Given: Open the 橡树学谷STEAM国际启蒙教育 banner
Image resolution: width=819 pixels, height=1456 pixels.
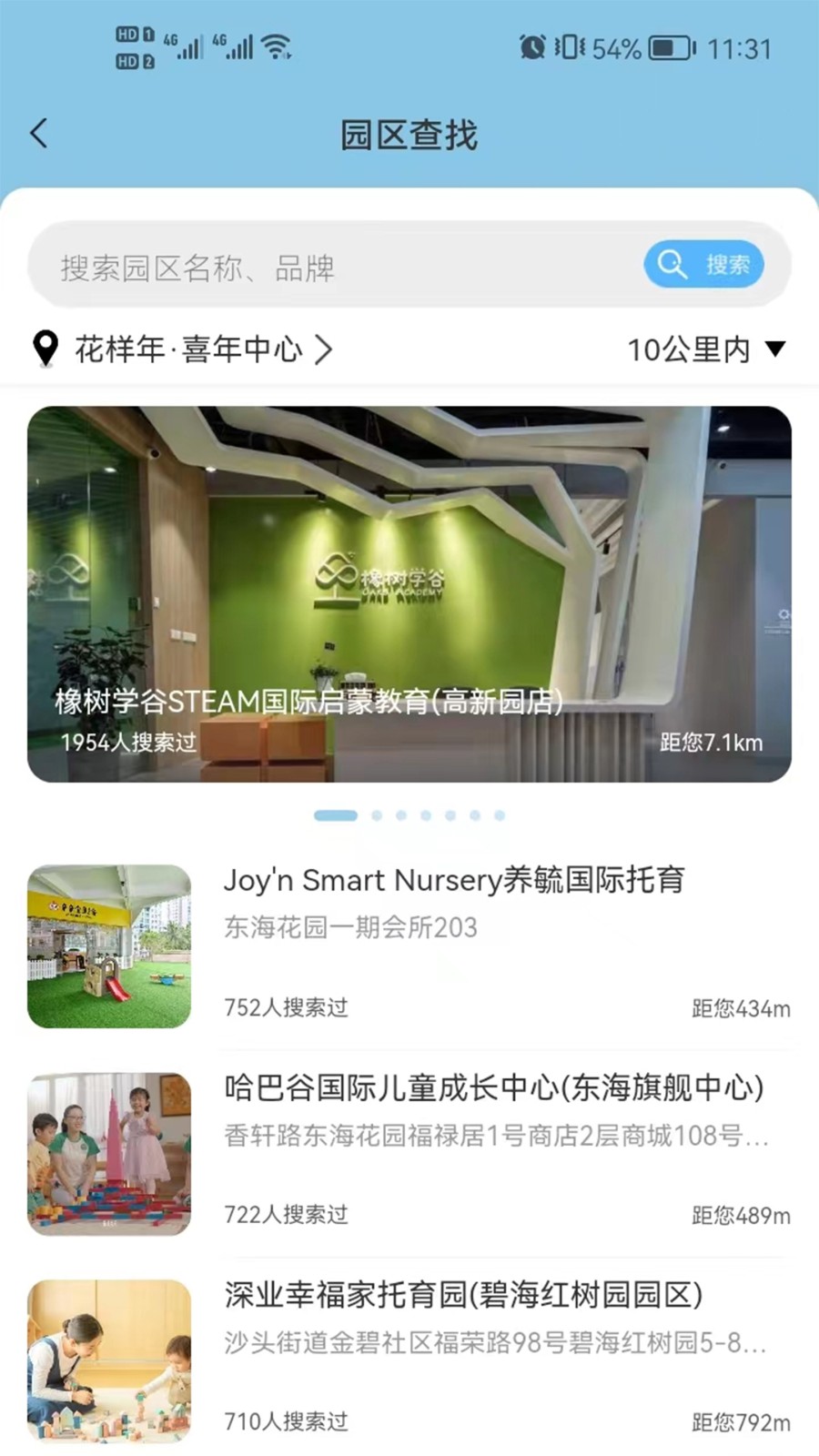Looking at the screenshot, I should (x=409, y=593).
